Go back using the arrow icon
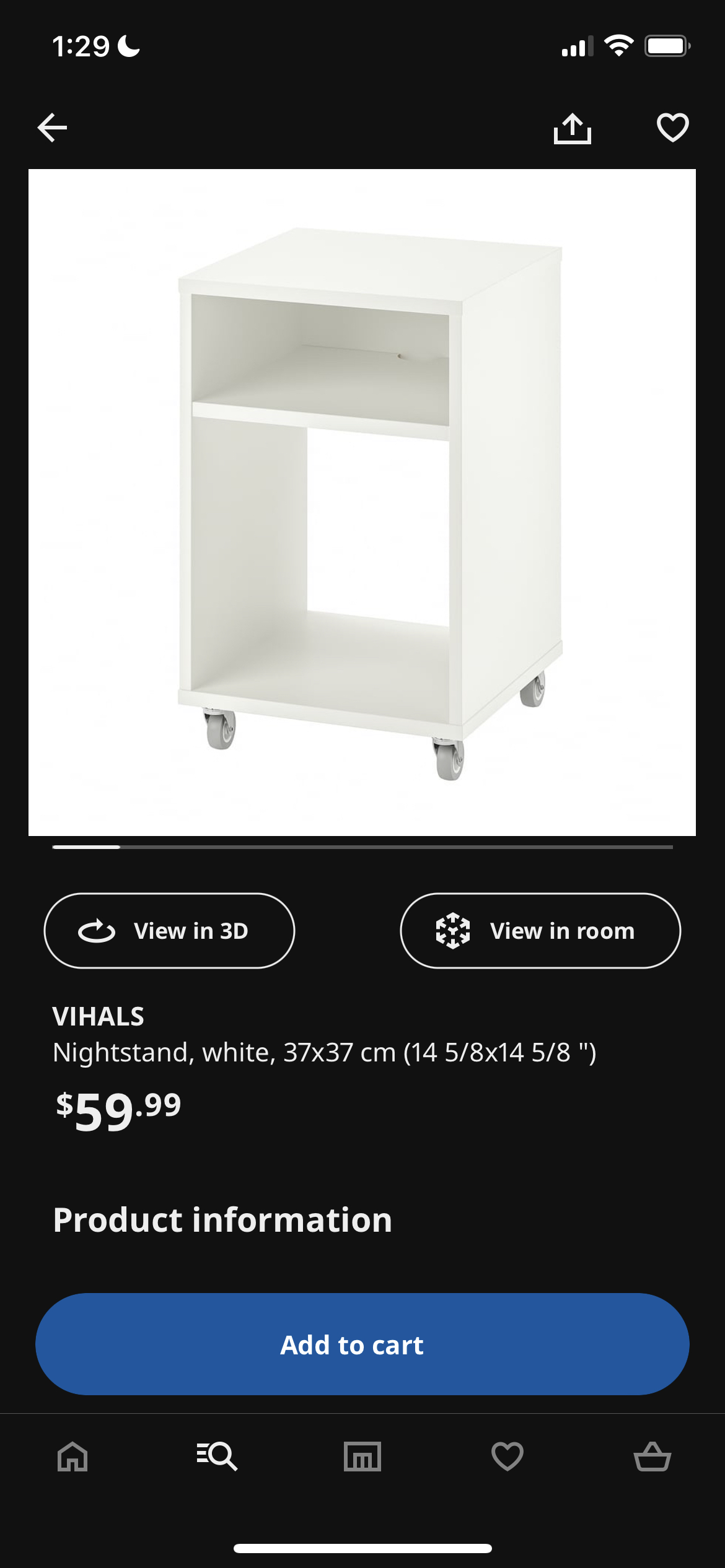Screen dimensions: 725x1568 (x=53, y=128)
